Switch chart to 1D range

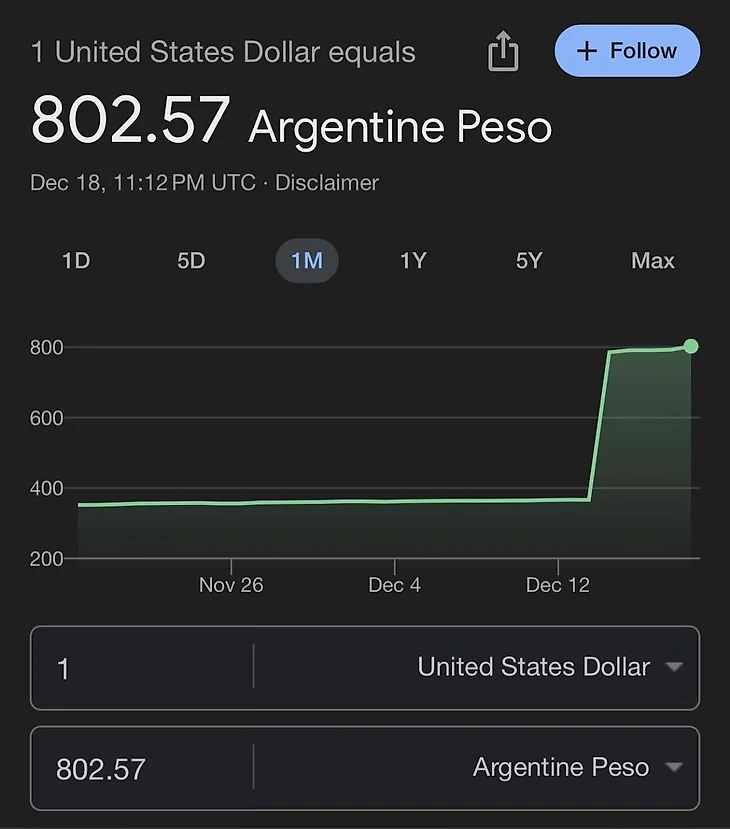click(x=76, y=261)
